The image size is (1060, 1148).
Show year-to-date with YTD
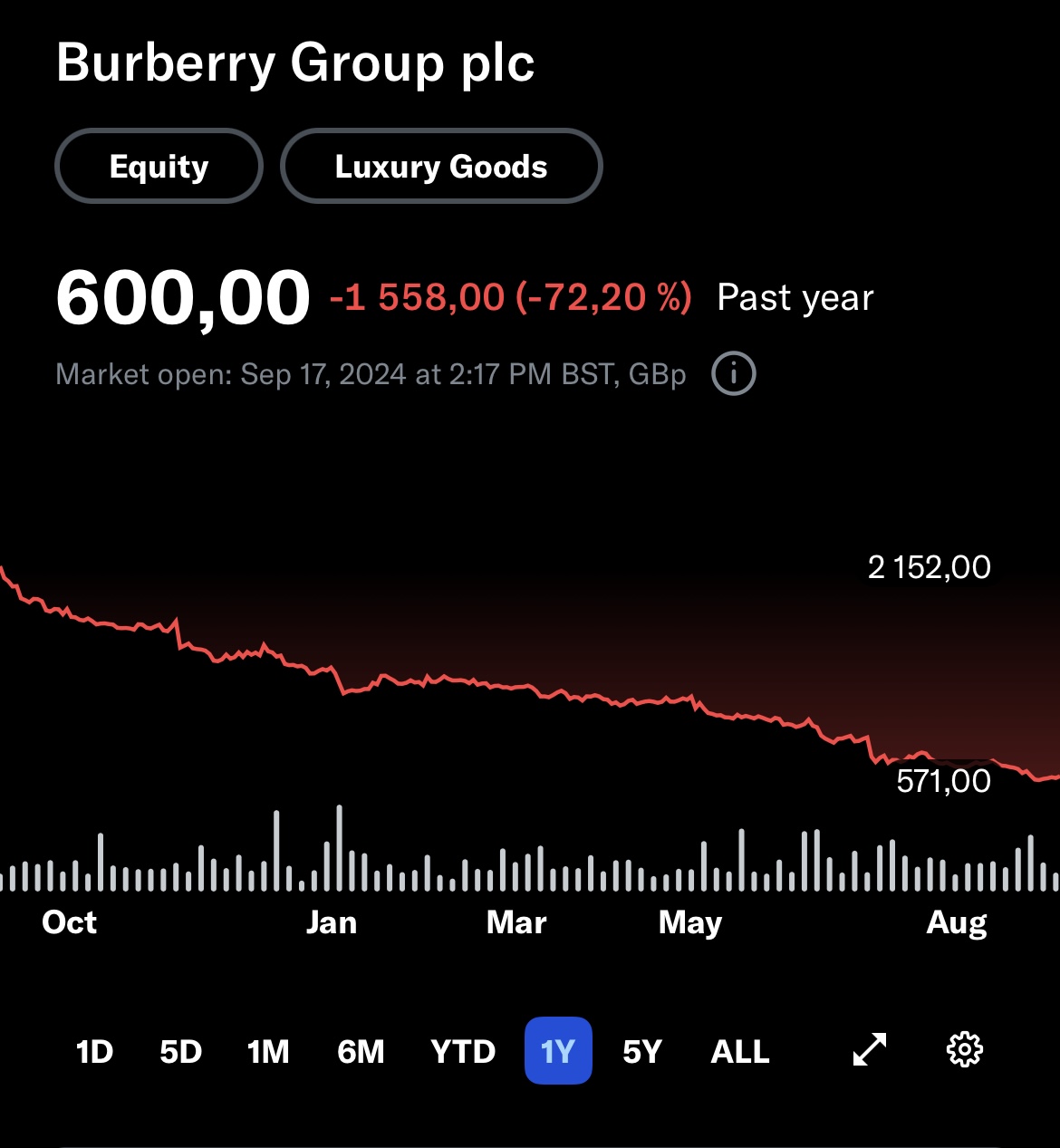point(463,1051)
